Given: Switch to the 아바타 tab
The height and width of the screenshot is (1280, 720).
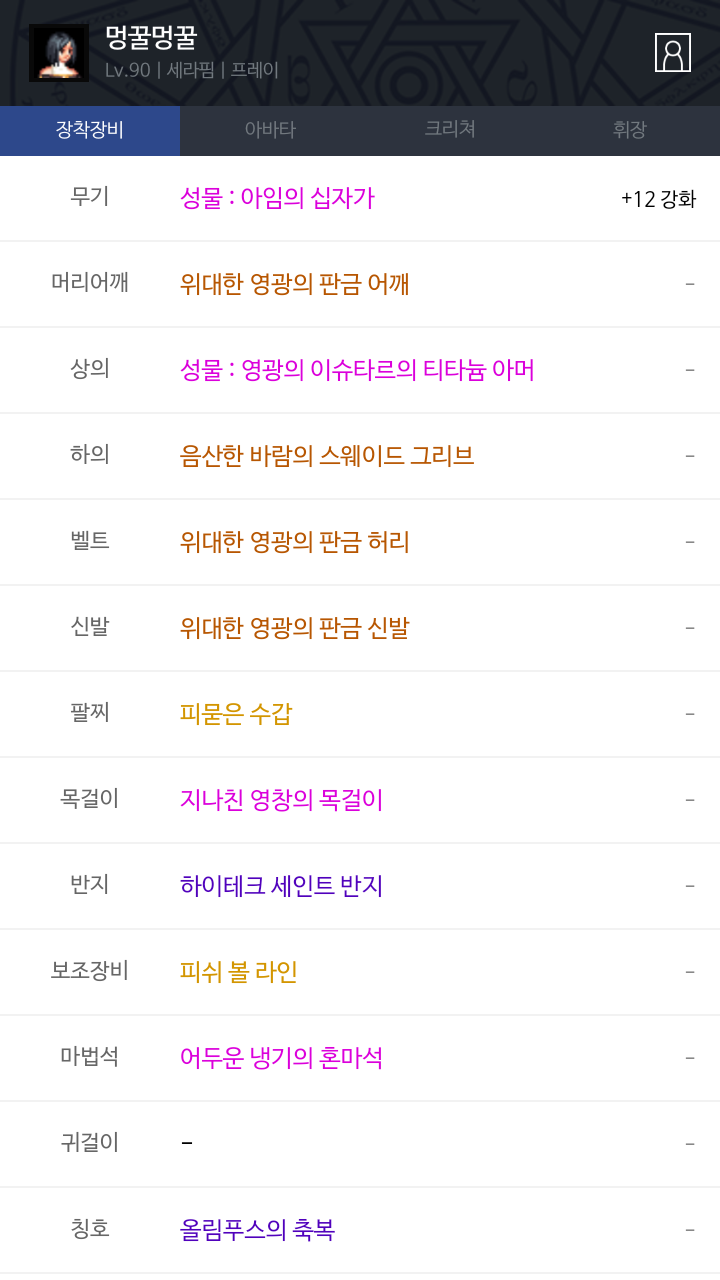Looking at the screenshot, I should 270,130.
